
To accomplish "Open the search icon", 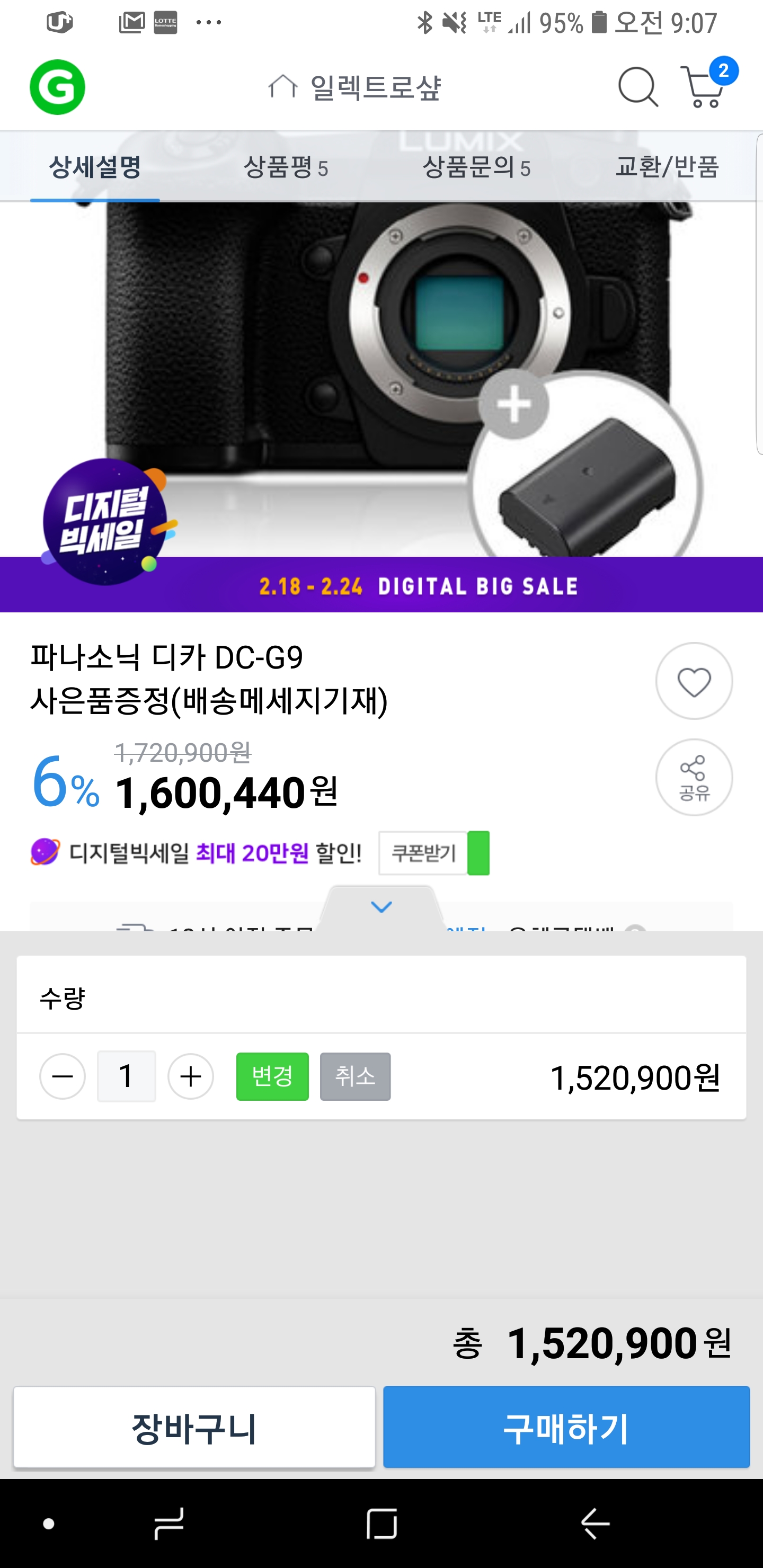I will (637, 87).
